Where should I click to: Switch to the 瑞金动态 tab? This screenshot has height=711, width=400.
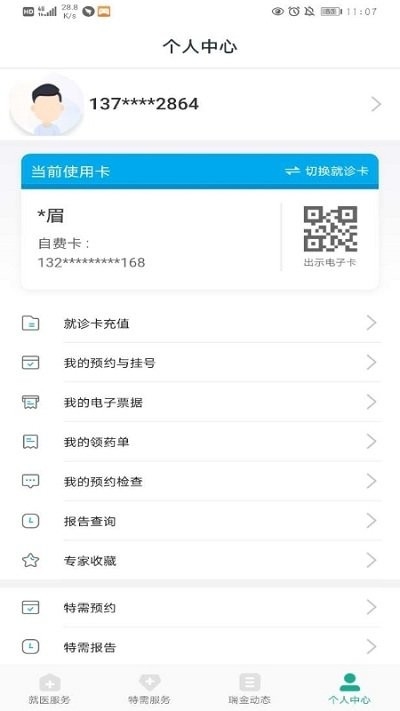click(249, 688)
